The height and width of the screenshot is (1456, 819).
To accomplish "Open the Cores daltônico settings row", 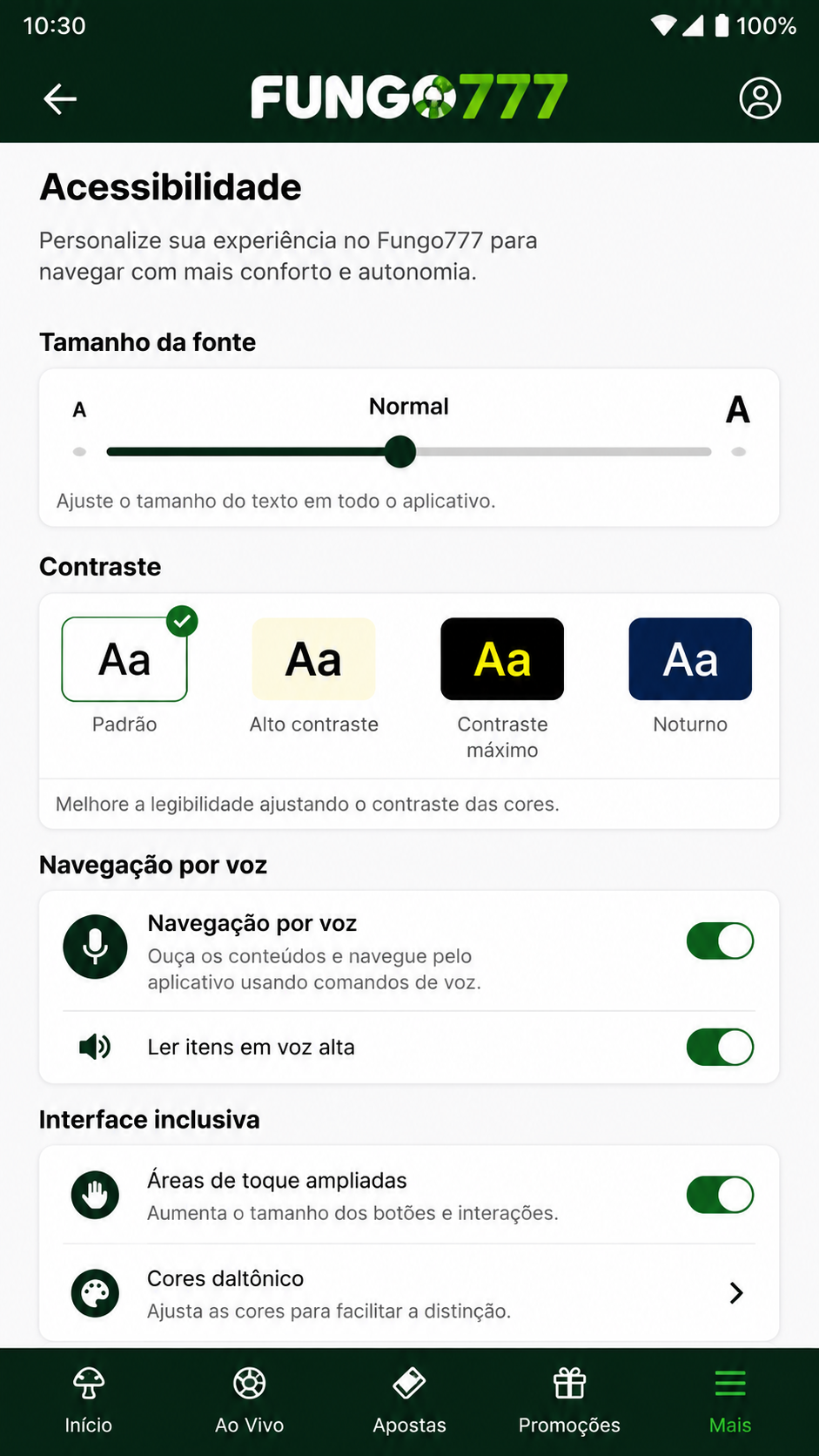I will tap(409, 1293).
